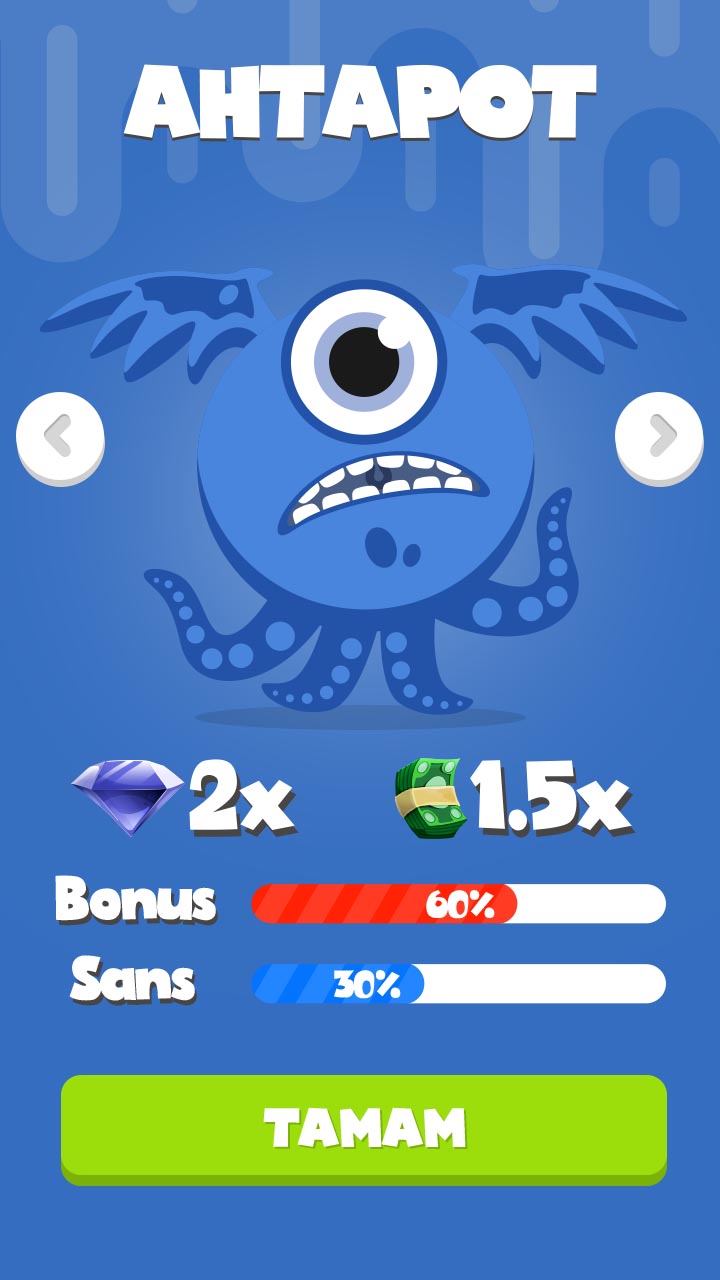Show the previous monster character
This screenshot has width=720, height=1280.
coord(60,437)
